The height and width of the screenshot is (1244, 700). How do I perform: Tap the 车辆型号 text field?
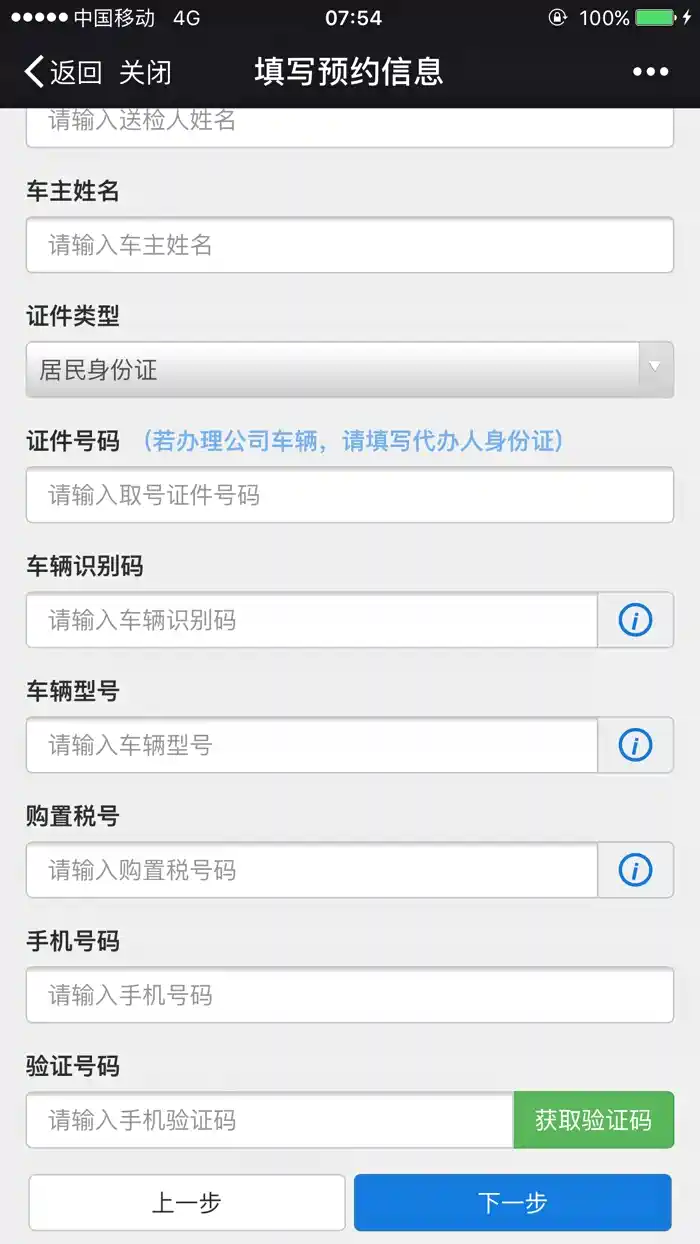point(311,745)
